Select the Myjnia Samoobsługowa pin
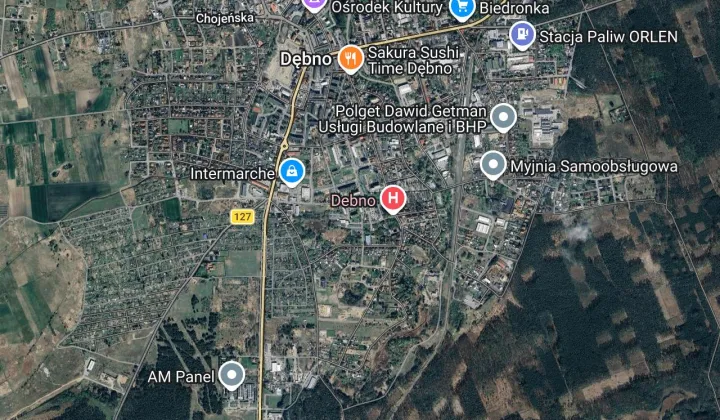Viewport: 720px width, 420px height. click(492, 164)
